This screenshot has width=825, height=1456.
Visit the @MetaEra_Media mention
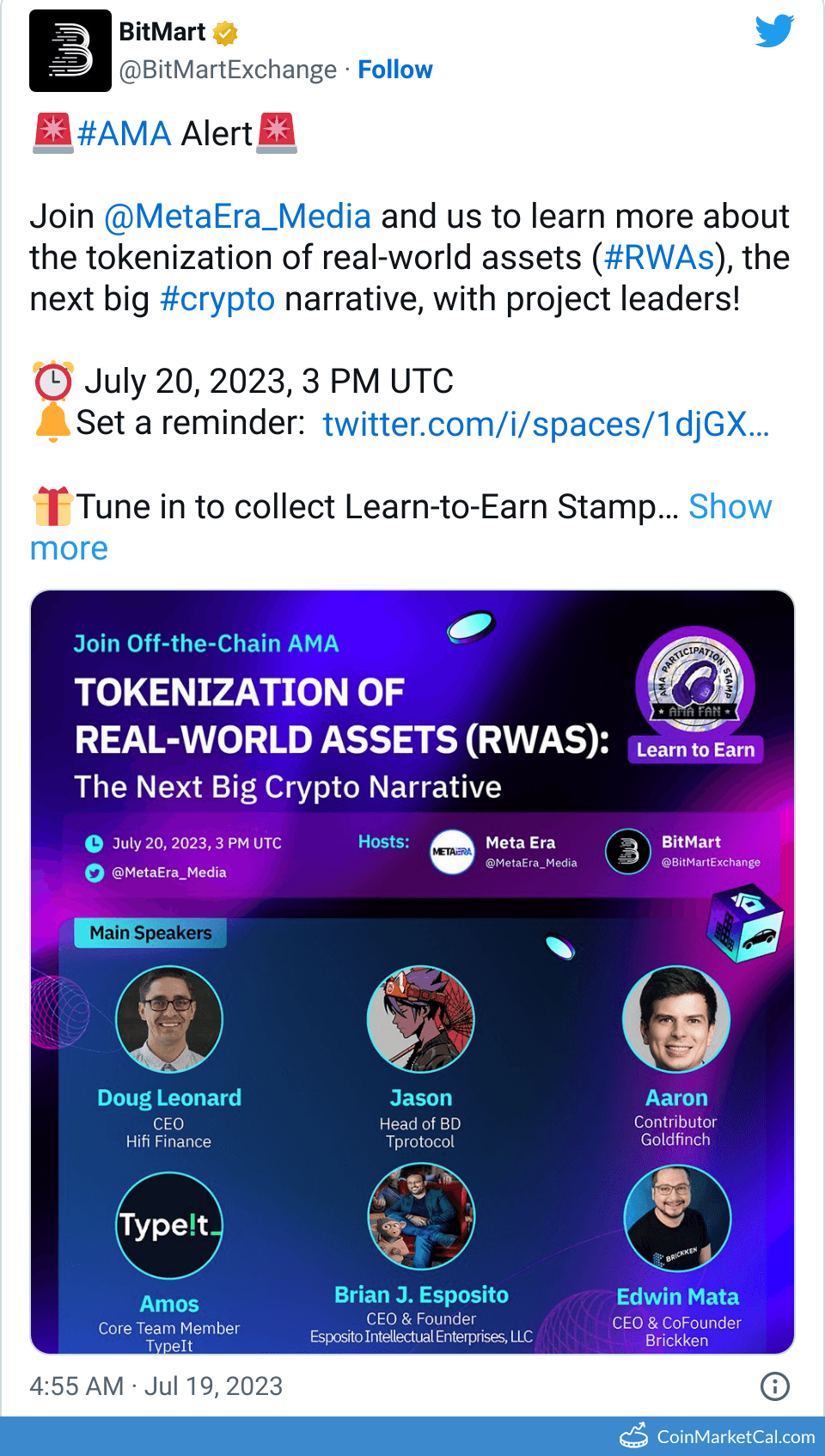click(237, 217)
